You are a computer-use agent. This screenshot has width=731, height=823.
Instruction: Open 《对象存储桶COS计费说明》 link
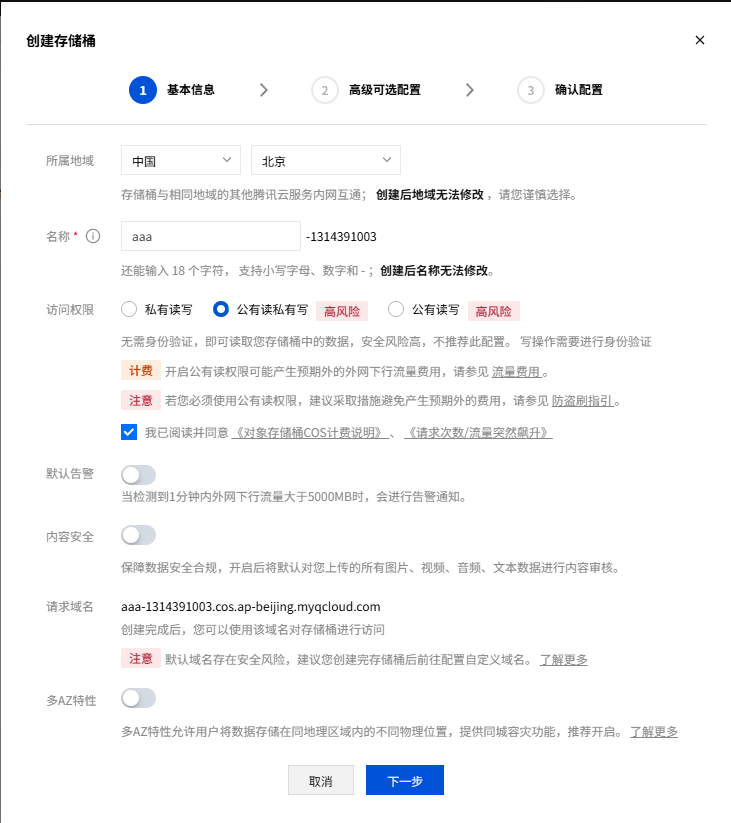pyautogui.click(x=309, y=433)
